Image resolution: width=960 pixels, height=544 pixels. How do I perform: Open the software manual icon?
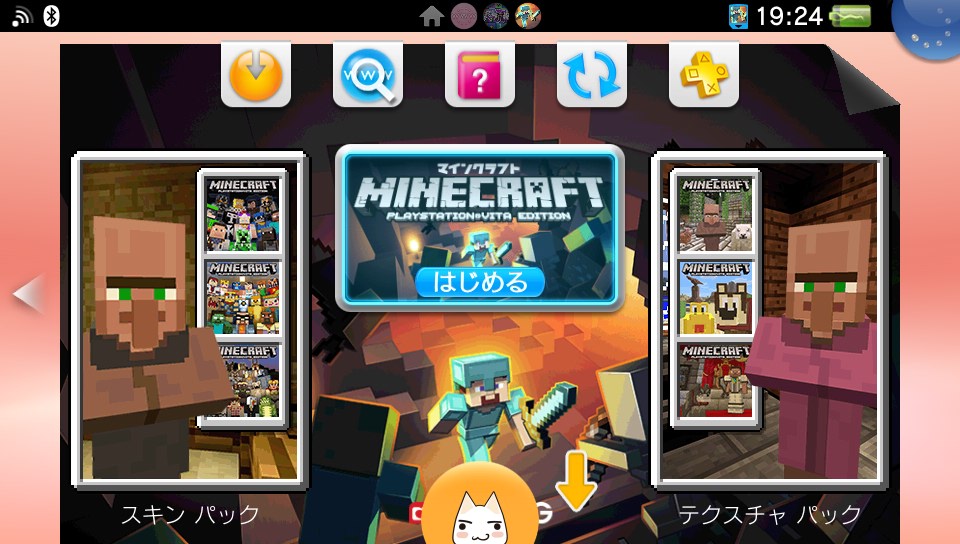coord(480,74)
